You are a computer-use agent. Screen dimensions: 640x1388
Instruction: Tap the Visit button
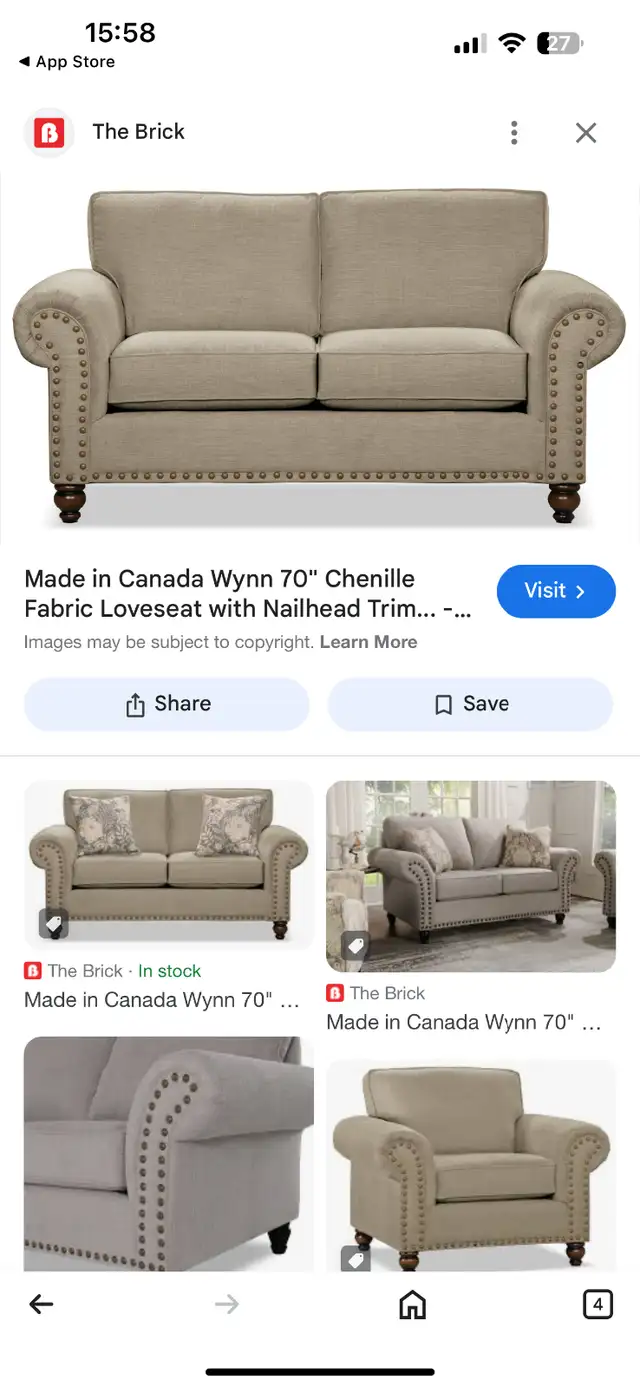pos(556,591)
